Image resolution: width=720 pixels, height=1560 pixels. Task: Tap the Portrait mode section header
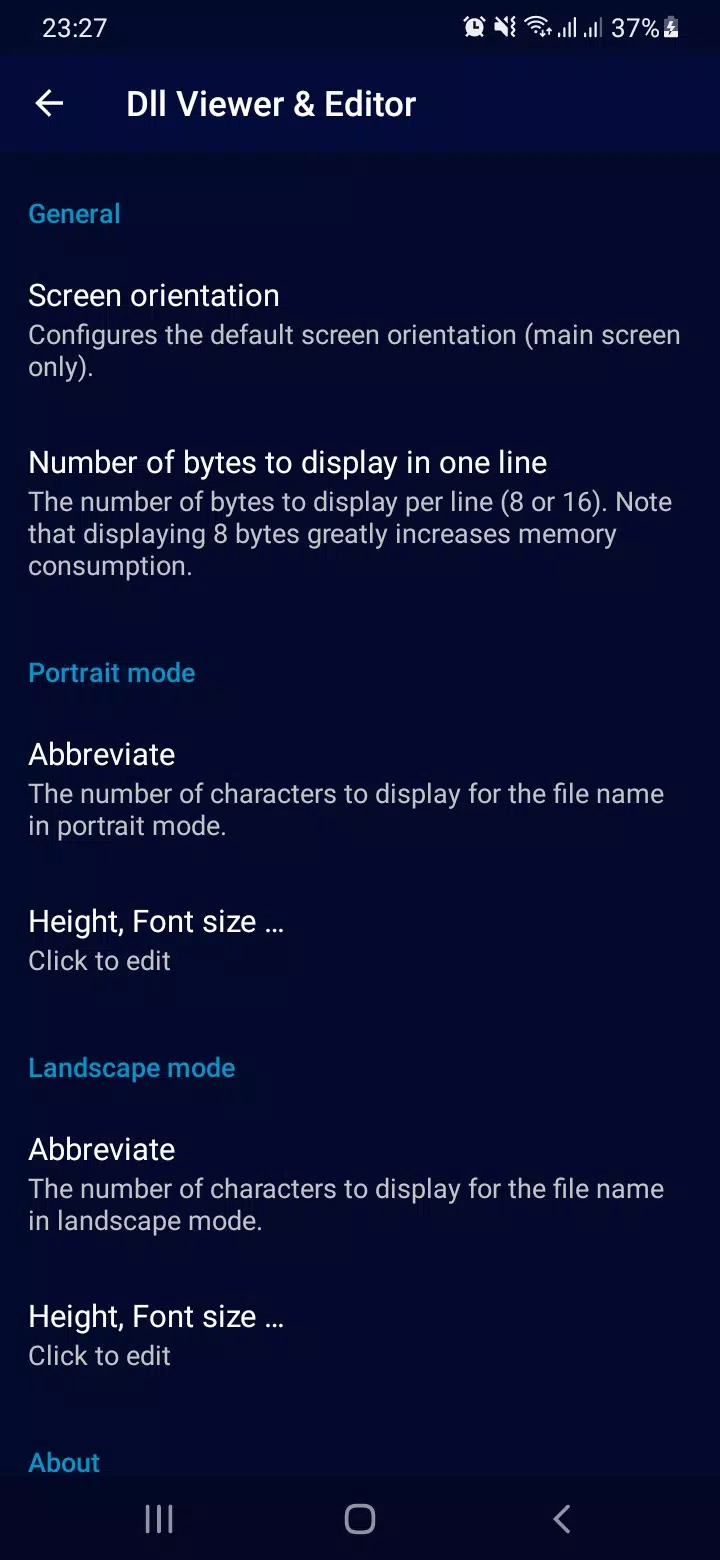click(x=112, y=672)
